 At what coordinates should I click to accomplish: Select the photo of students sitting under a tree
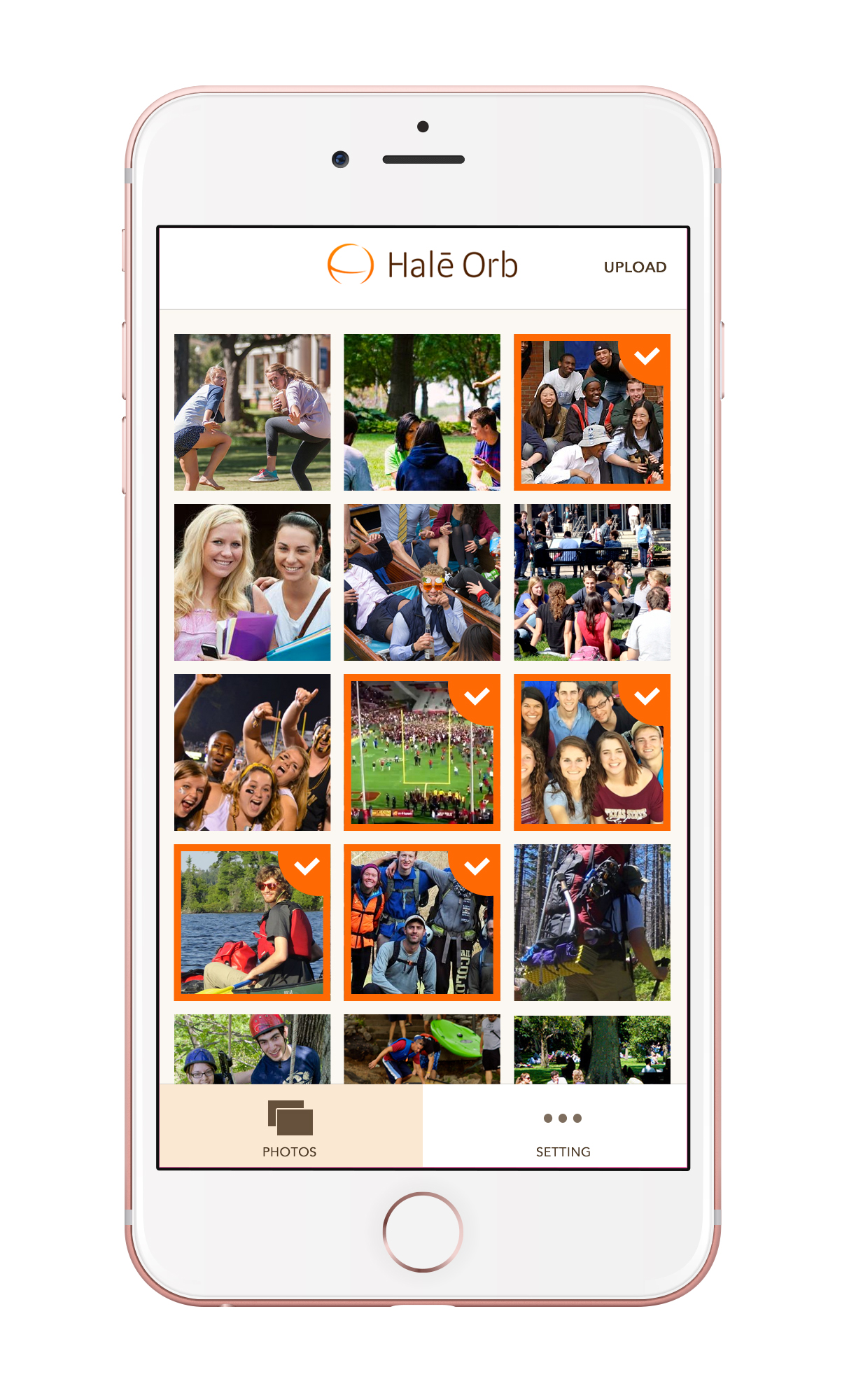pos(422,412)
